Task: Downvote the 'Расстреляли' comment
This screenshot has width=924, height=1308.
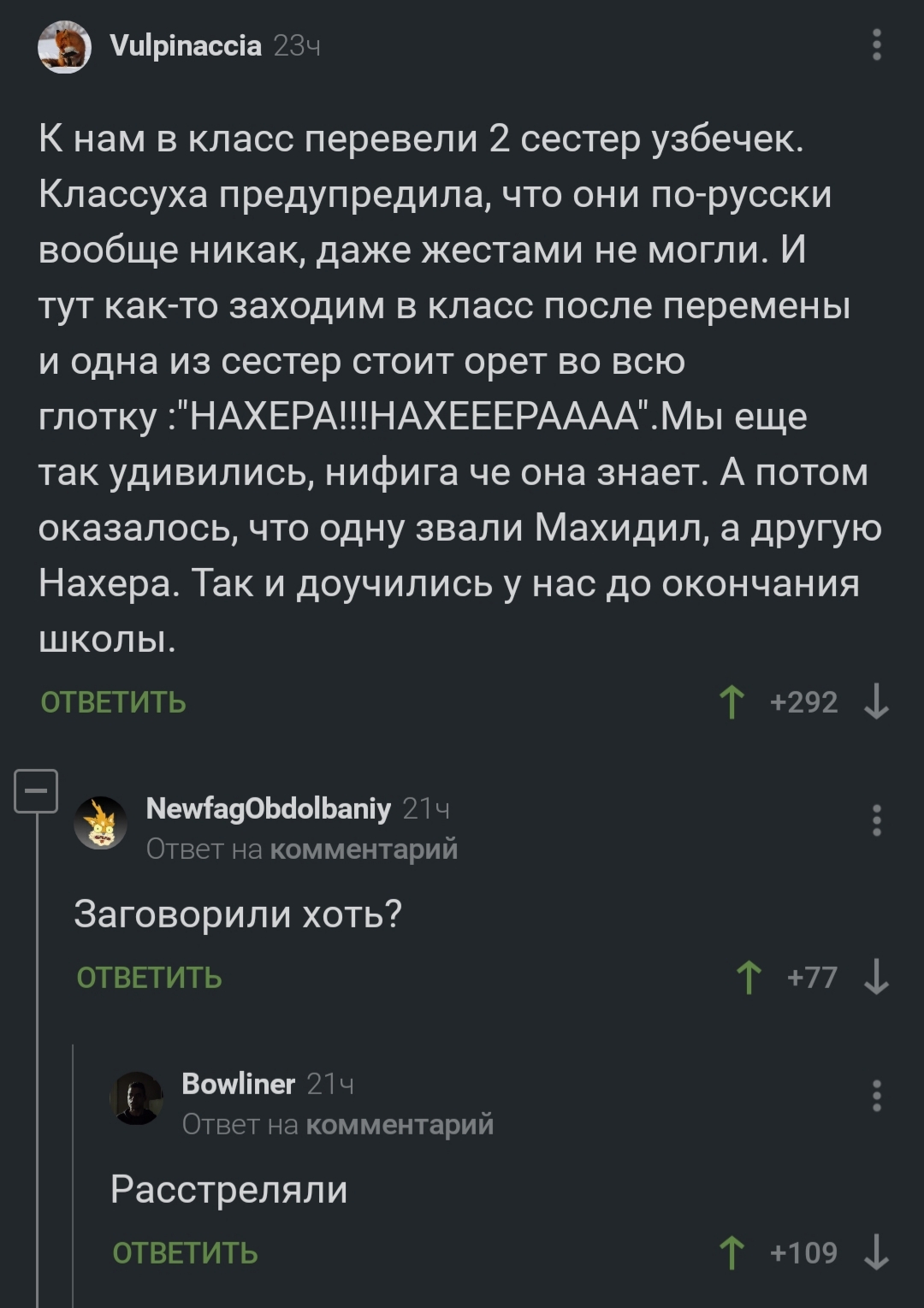Action: pos(876,1252)
